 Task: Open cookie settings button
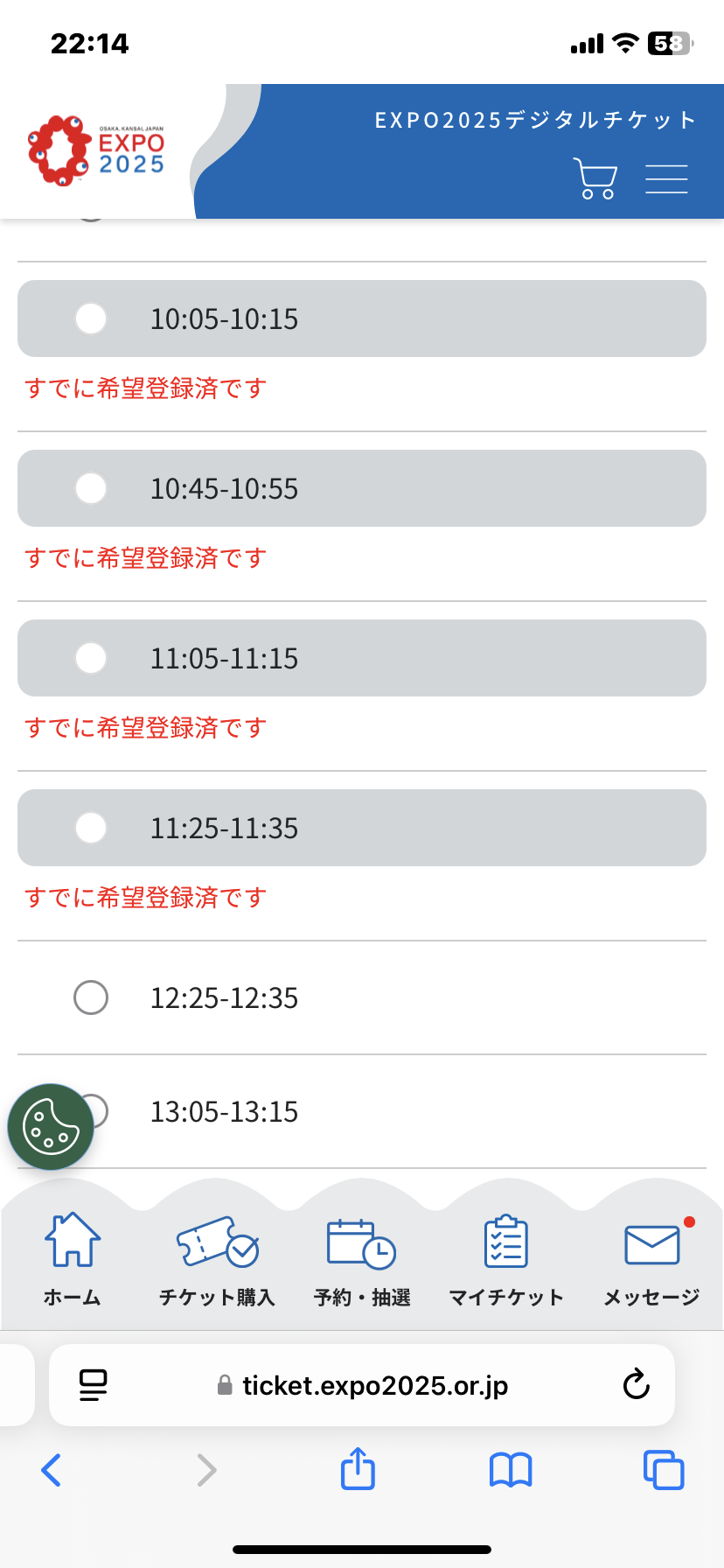pos(51,1127)
